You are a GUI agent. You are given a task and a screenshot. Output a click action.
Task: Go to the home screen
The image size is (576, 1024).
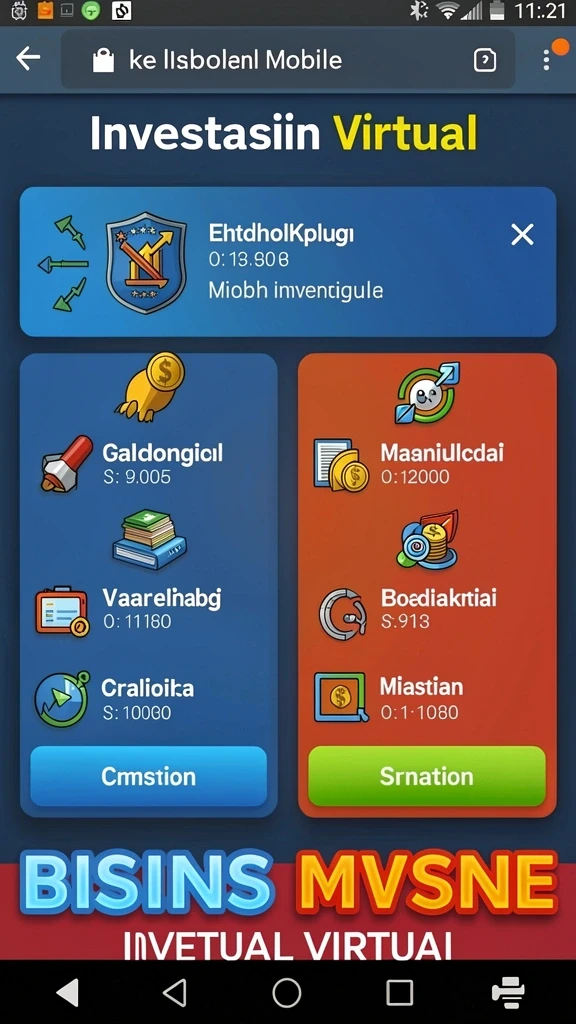[x=287, y=993]
